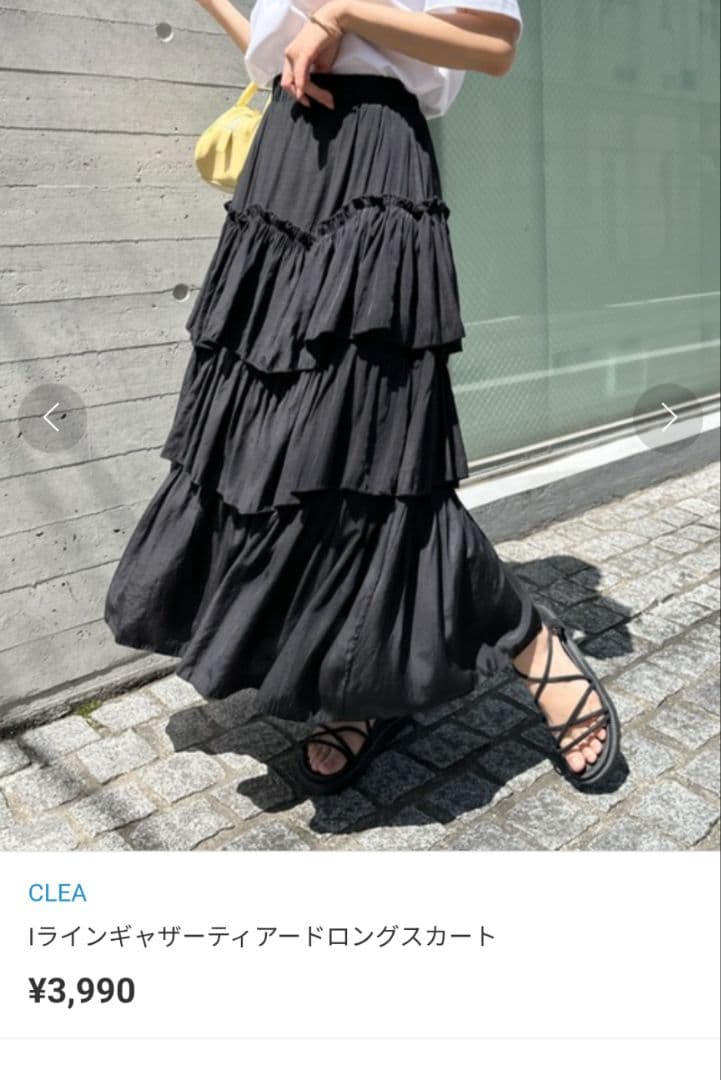Show the next product photo
Screen dimensions: 721x1080
click(x=667, y=417)
